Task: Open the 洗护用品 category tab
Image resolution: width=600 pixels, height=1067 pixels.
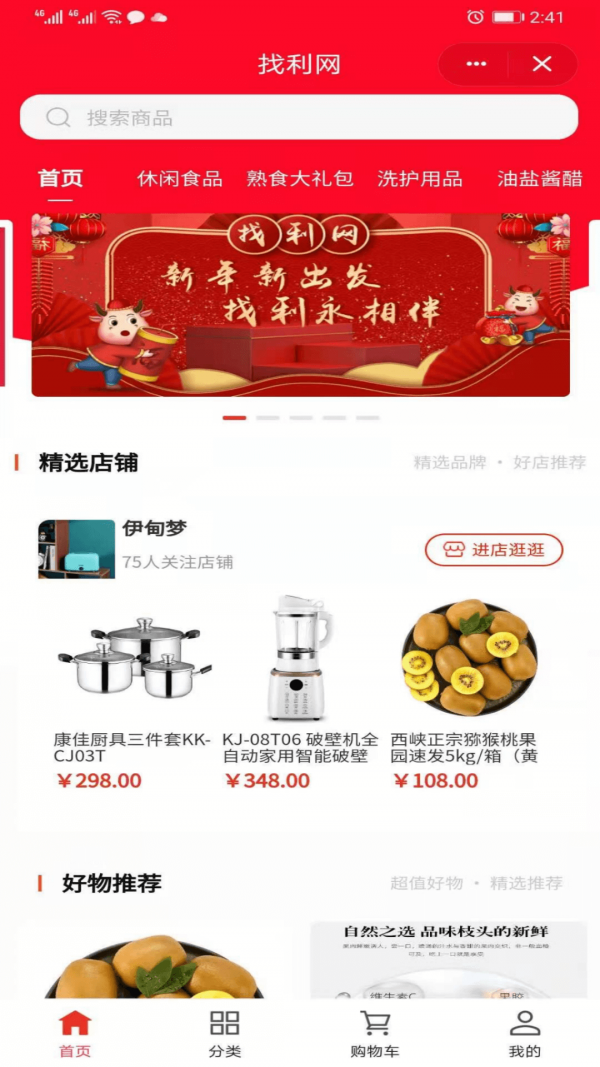Action: 420,179
